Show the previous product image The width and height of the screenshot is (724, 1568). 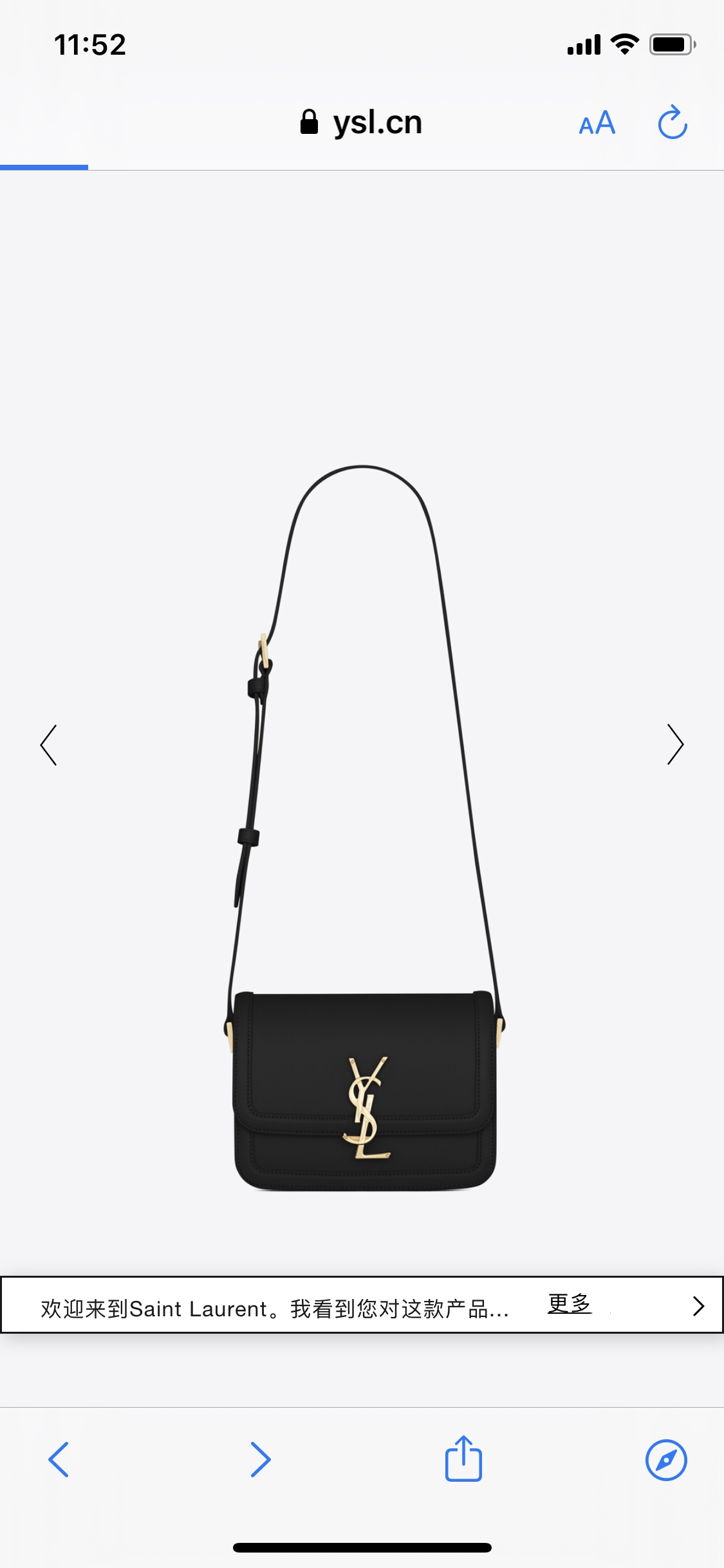point(49,745)
